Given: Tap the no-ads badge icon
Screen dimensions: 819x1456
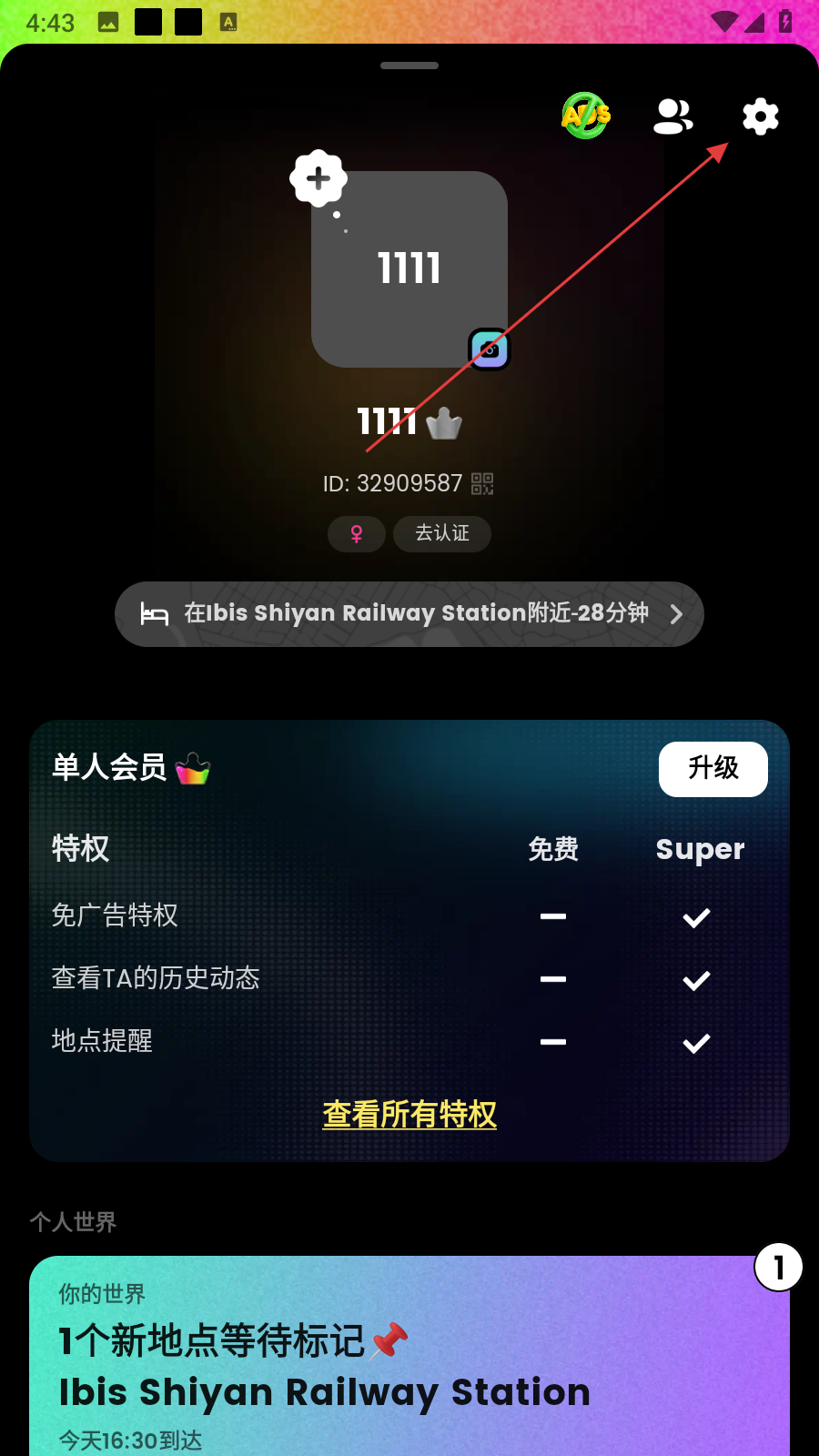Looking at the screenshot, I should (x=586, y=116).
